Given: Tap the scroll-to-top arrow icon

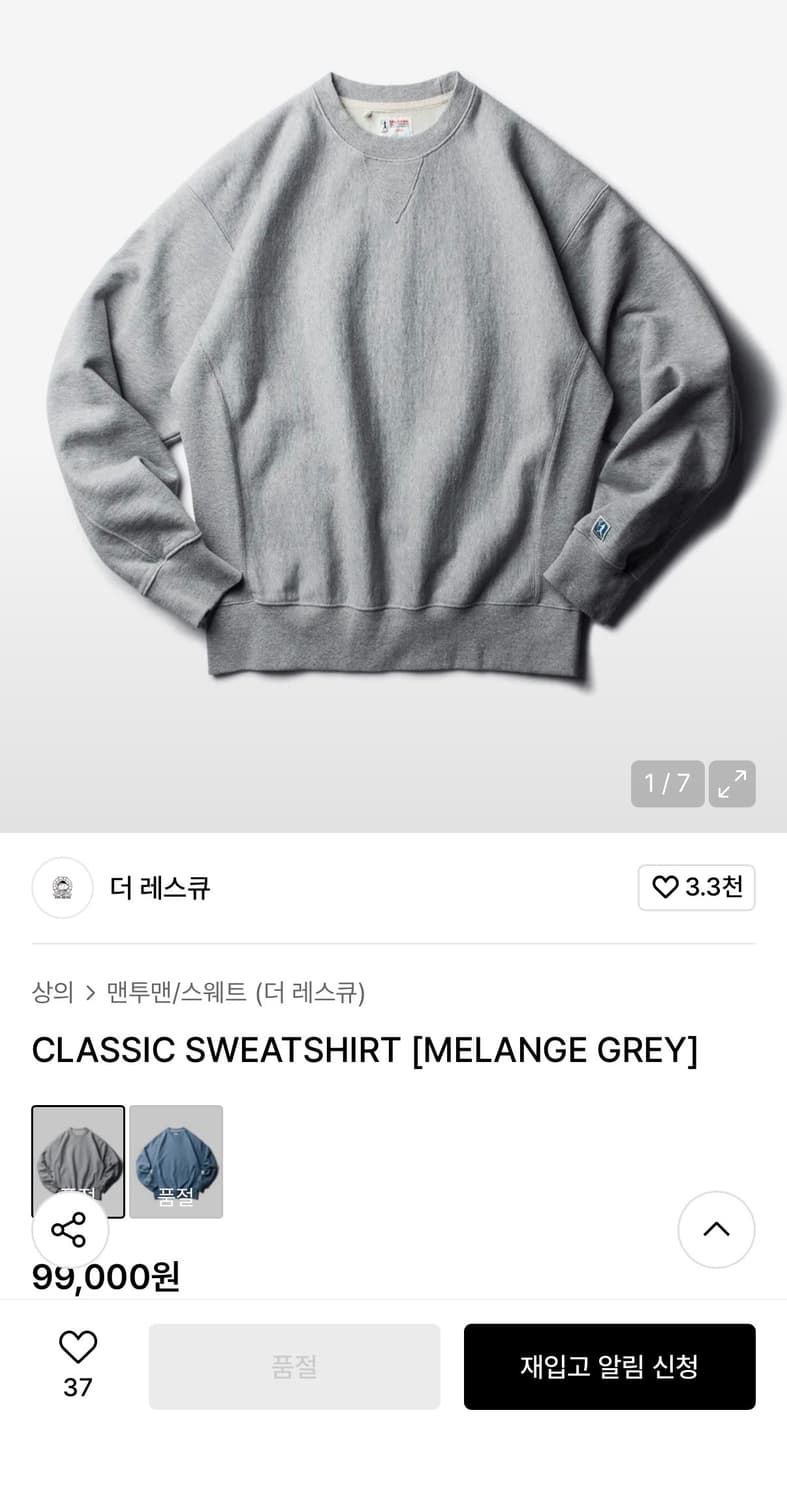Looking at the screenshot, I should click(716, 1230).
